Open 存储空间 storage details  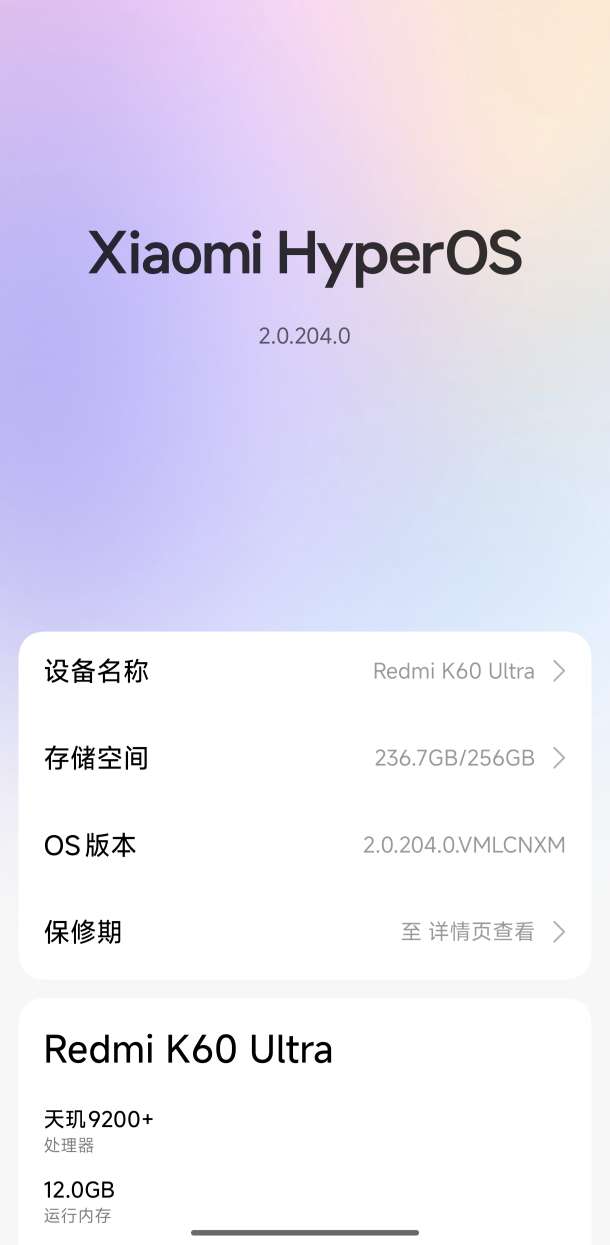click(x=304, y=758)
